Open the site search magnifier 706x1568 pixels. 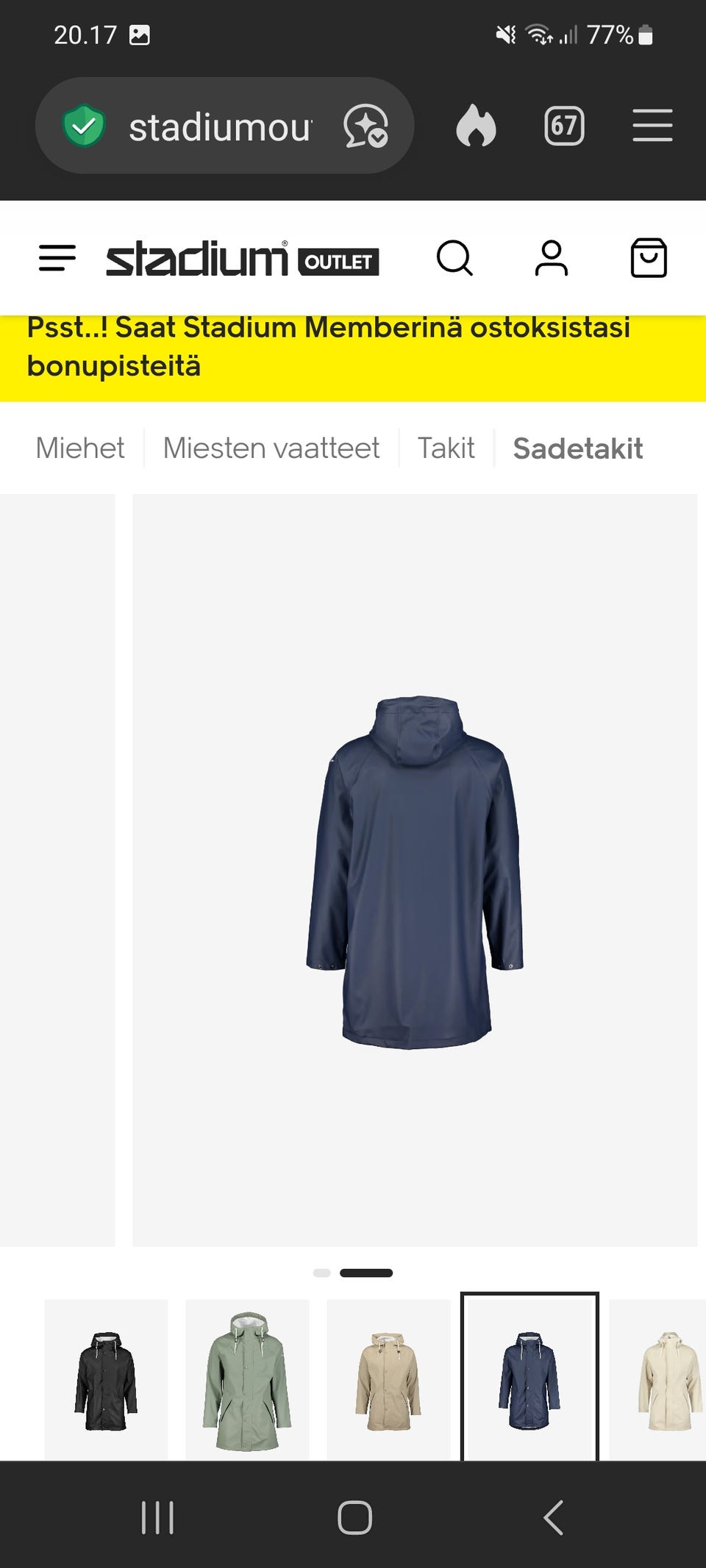coord(454,258)
